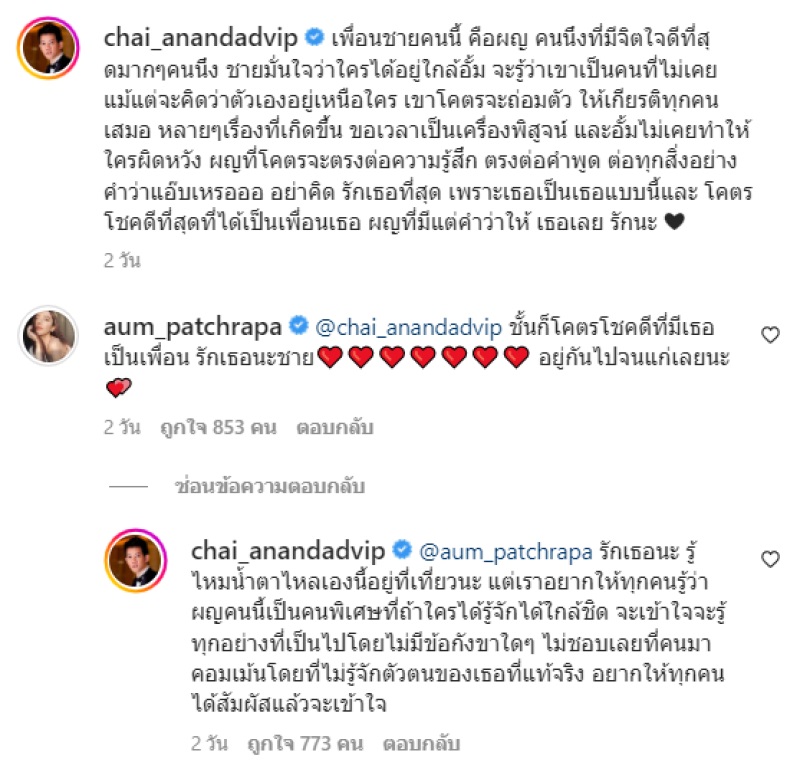Image resolution: width=800 pixels, height=762 pixels.
Task: Like aum_patchrapa's comment with the heart icon
Action: coord(770,335)
